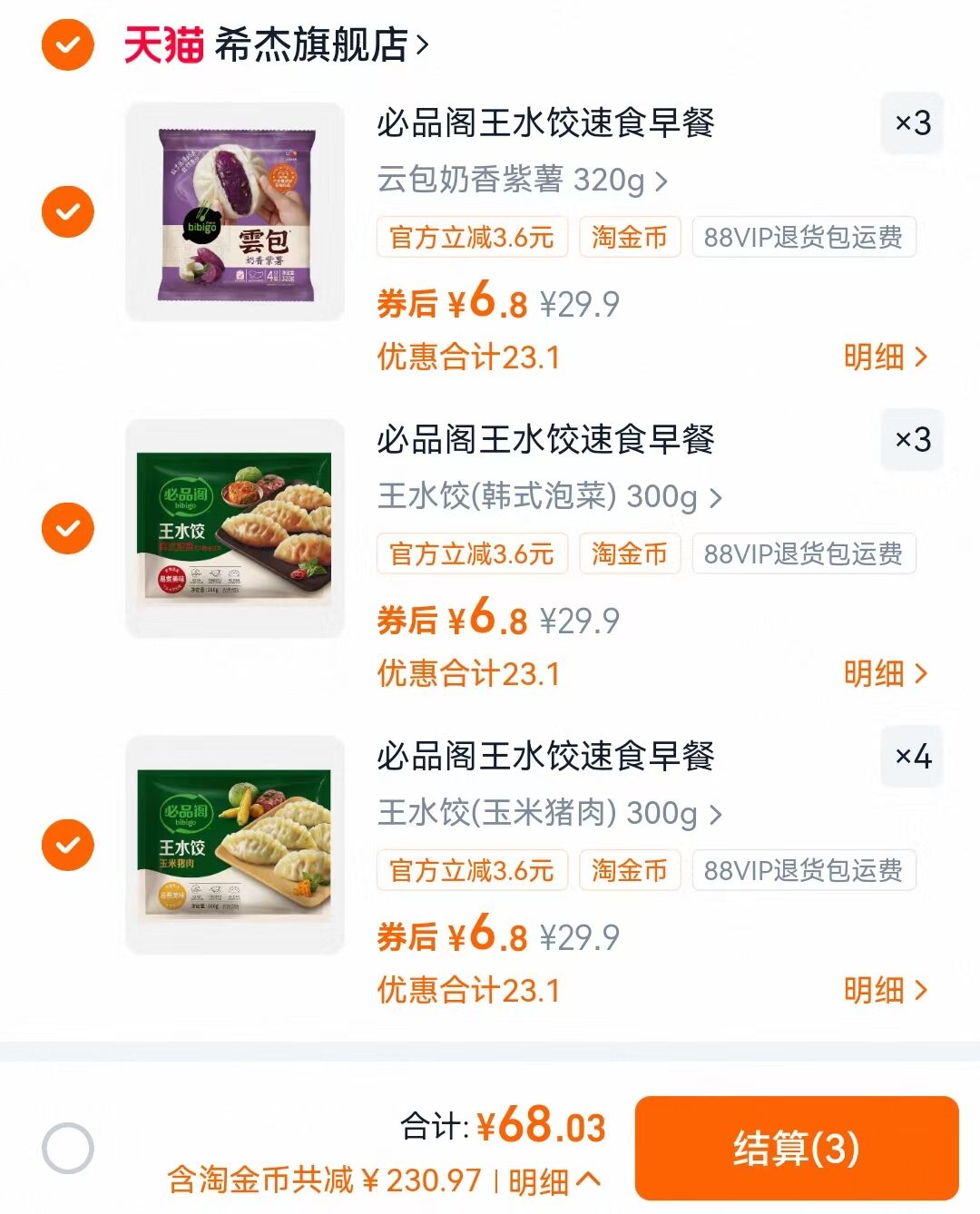Image resolution: width=980 pixels, height=1214 pixels.
Task: Click the 淘金币 tag on the purple bun item
Action: click(629, 237)
